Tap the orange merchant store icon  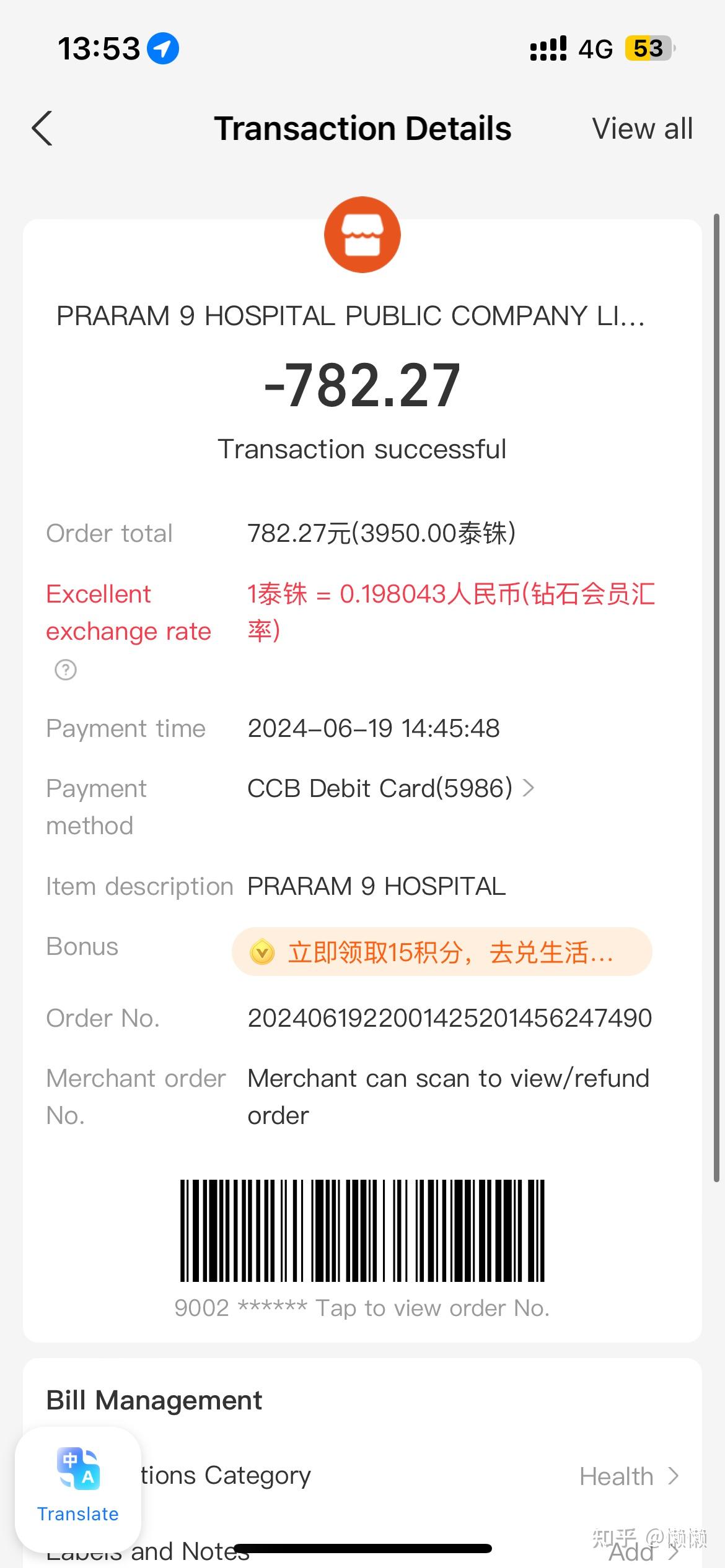tap(362, 235)
